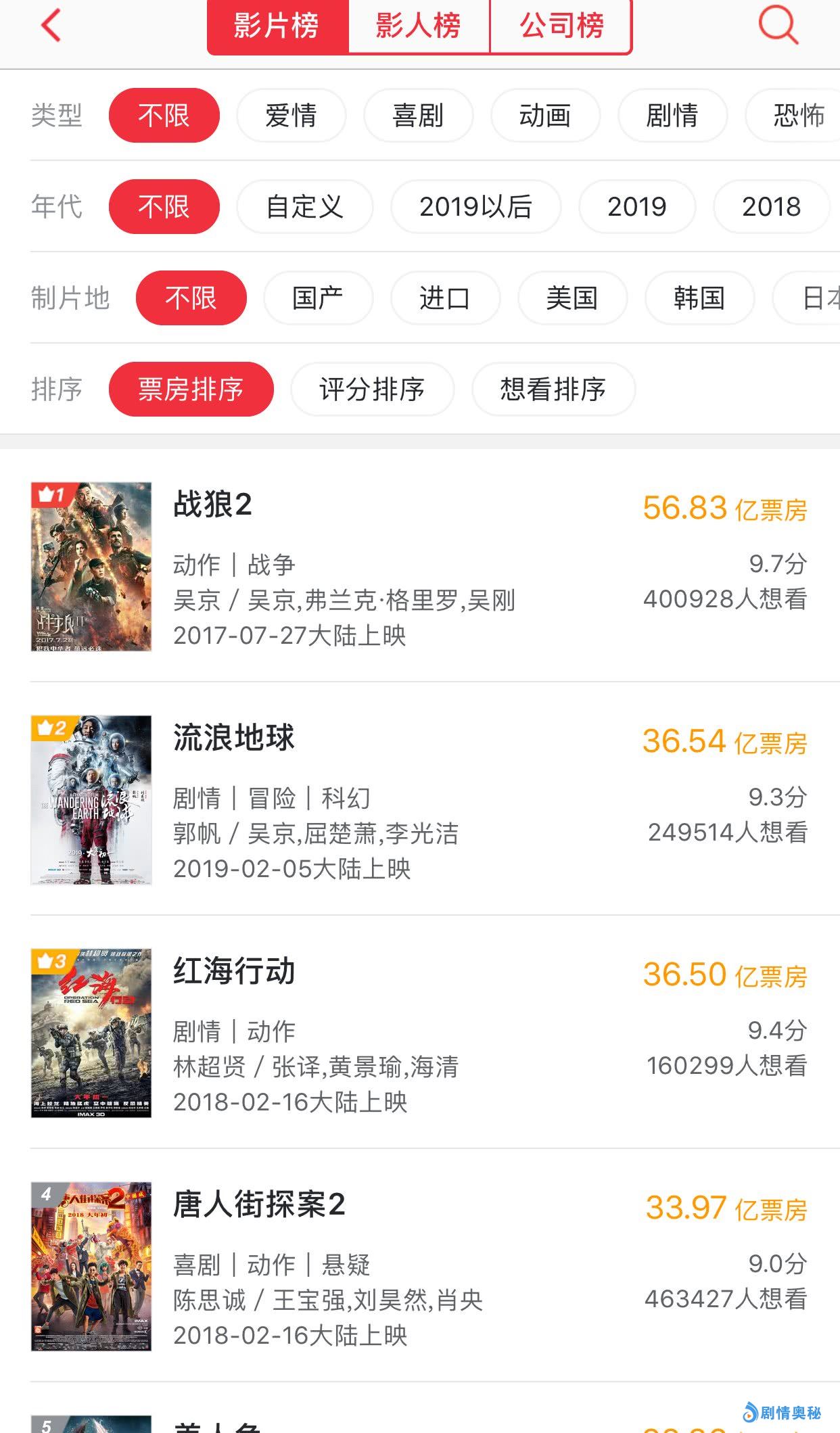Choose the 动画 genre filter
The height and width of the screenshot is (1433, 840).
(x=545, y=116)
